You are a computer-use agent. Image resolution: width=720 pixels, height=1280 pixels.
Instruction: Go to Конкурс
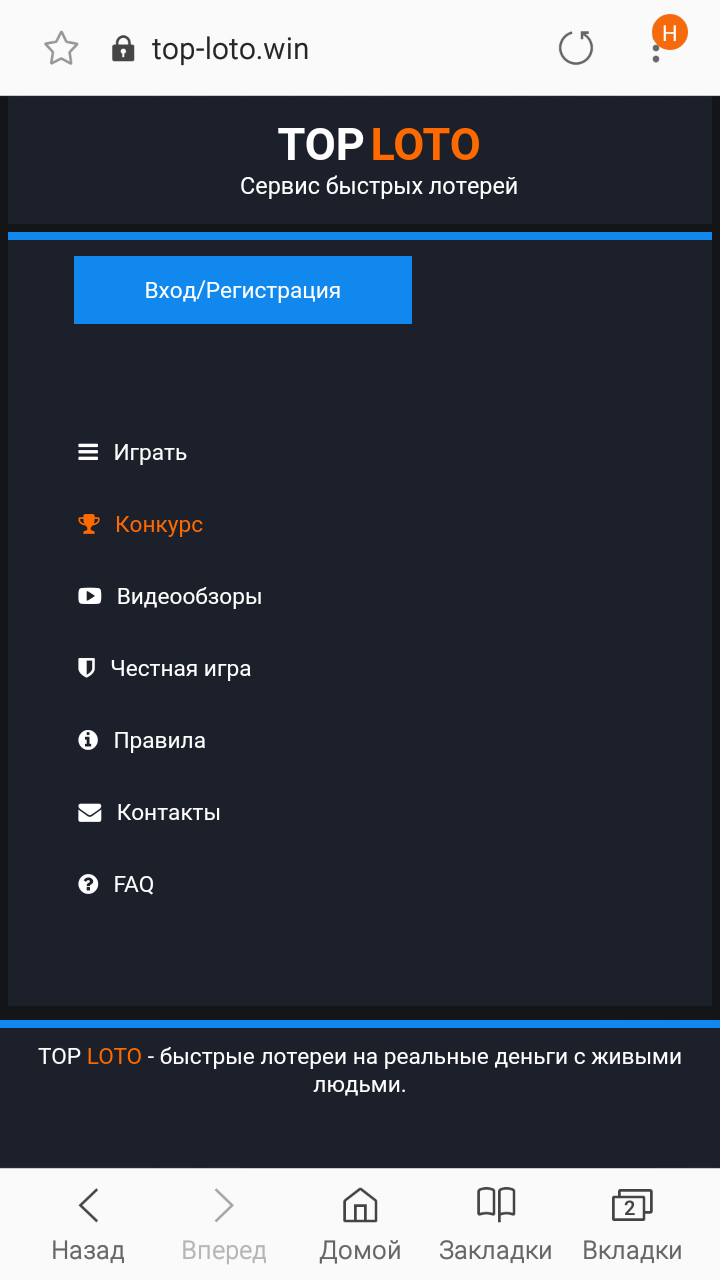pyautogui.click(x=158, y=525)
